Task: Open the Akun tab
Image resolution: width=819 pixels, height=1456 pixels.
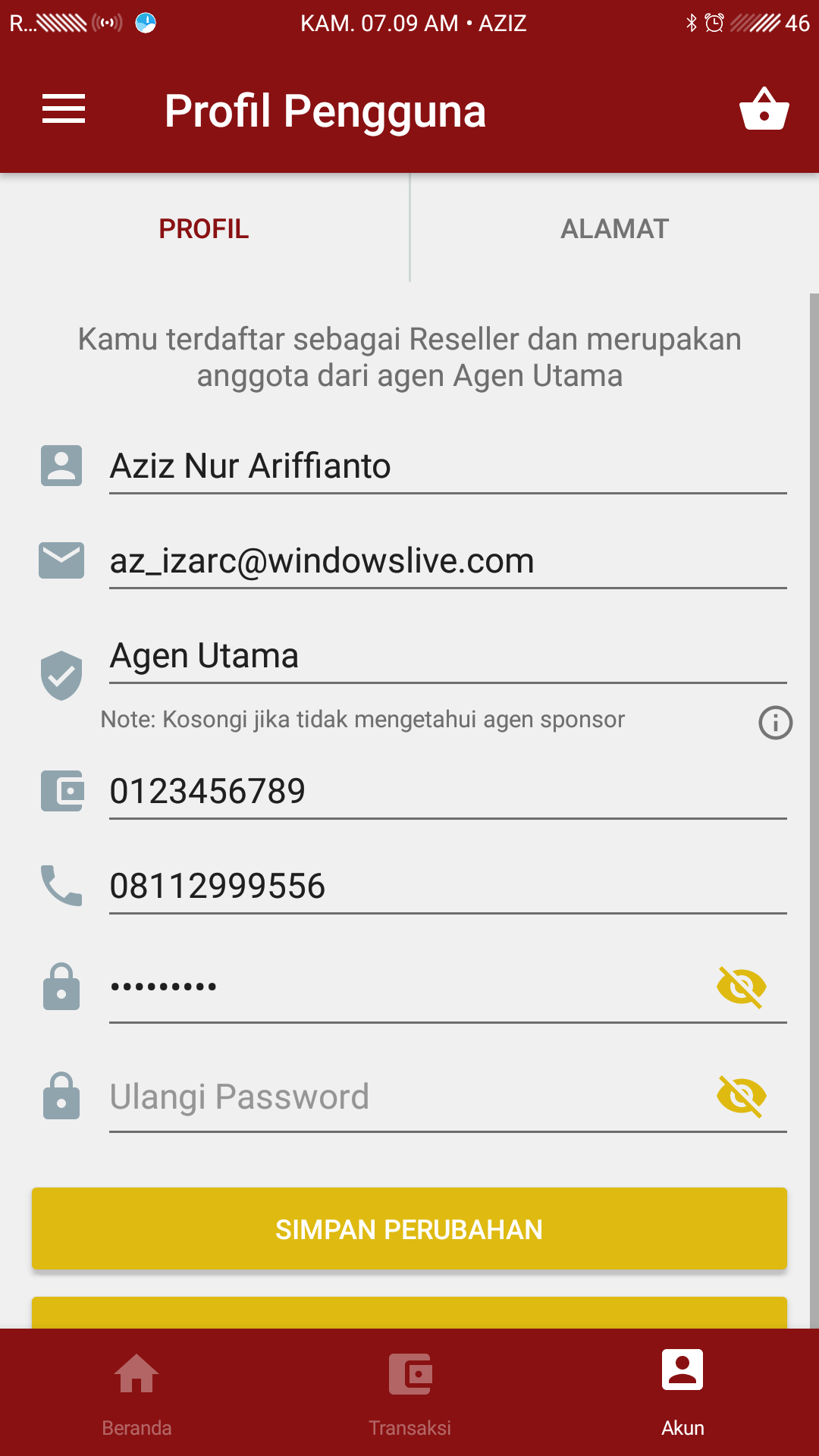Action: pyautogui.click(x=682, y=1392)
